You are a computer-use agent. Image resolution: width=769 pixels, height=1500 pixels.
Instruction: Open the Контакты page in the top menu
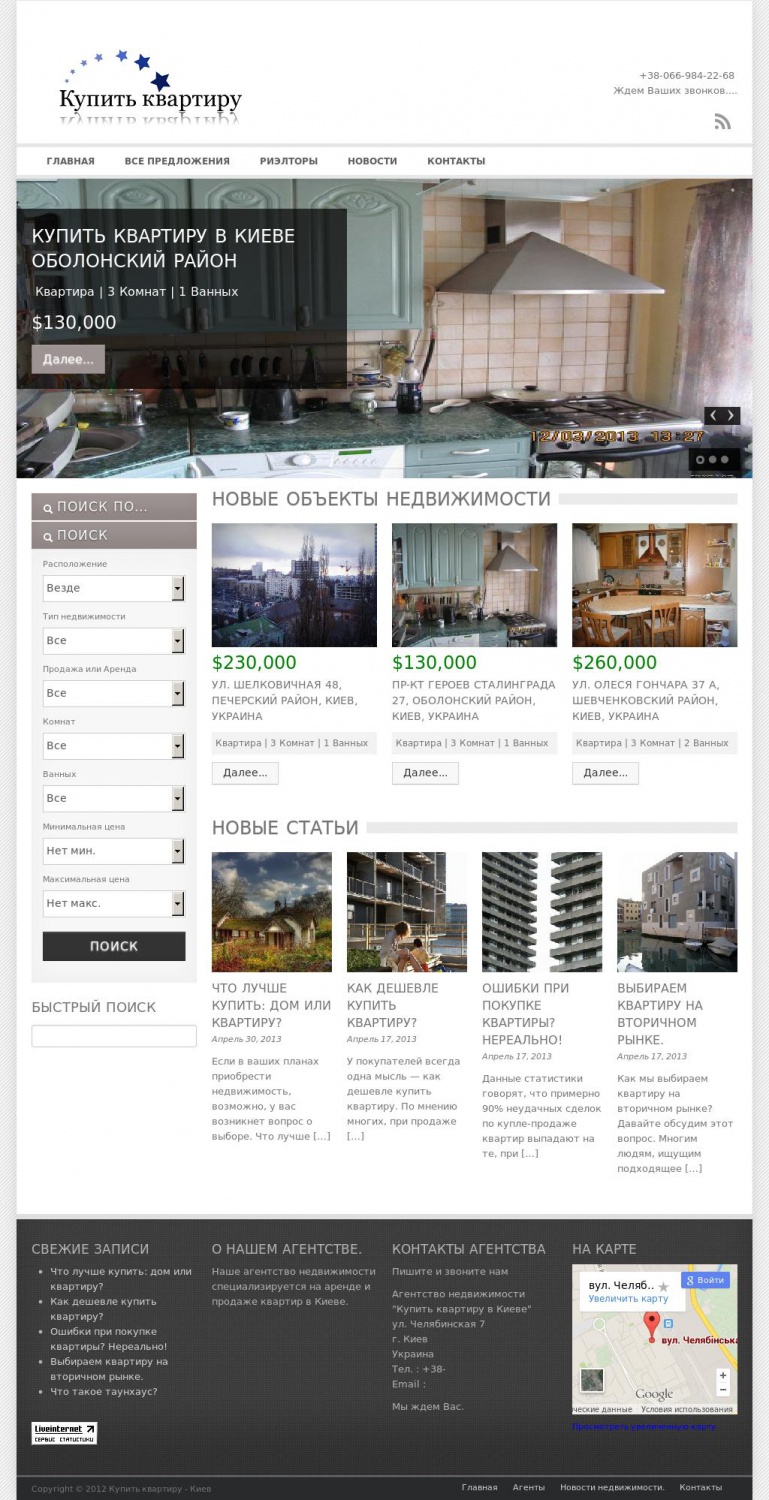456,161
